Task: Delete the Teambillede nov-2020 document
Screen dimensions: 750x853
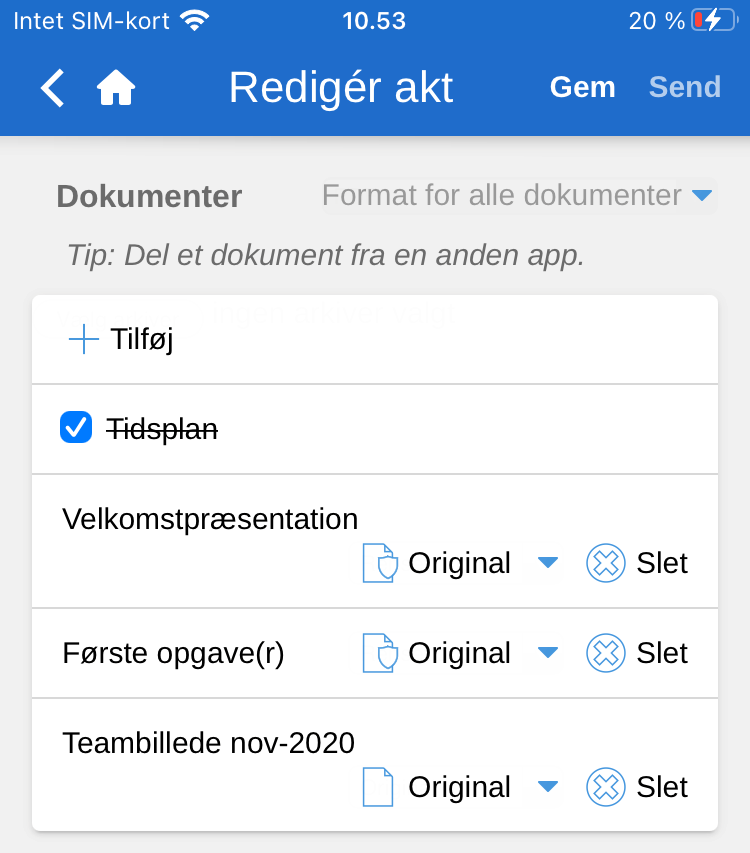Action: pyautogui.click(x=638, y=787)
